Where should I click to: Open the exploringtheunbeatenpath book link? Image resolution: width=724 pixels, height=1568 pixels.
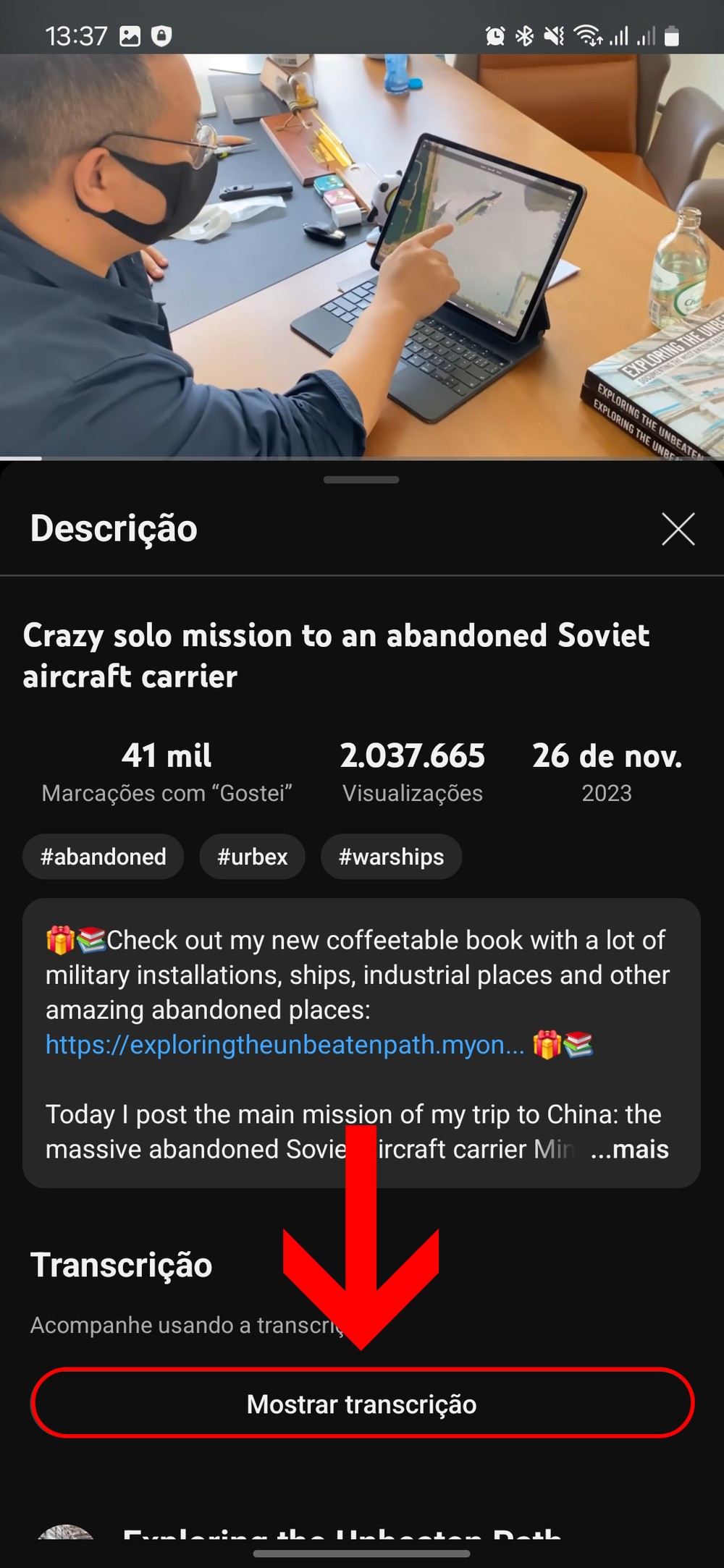(x=285, y=1045)
